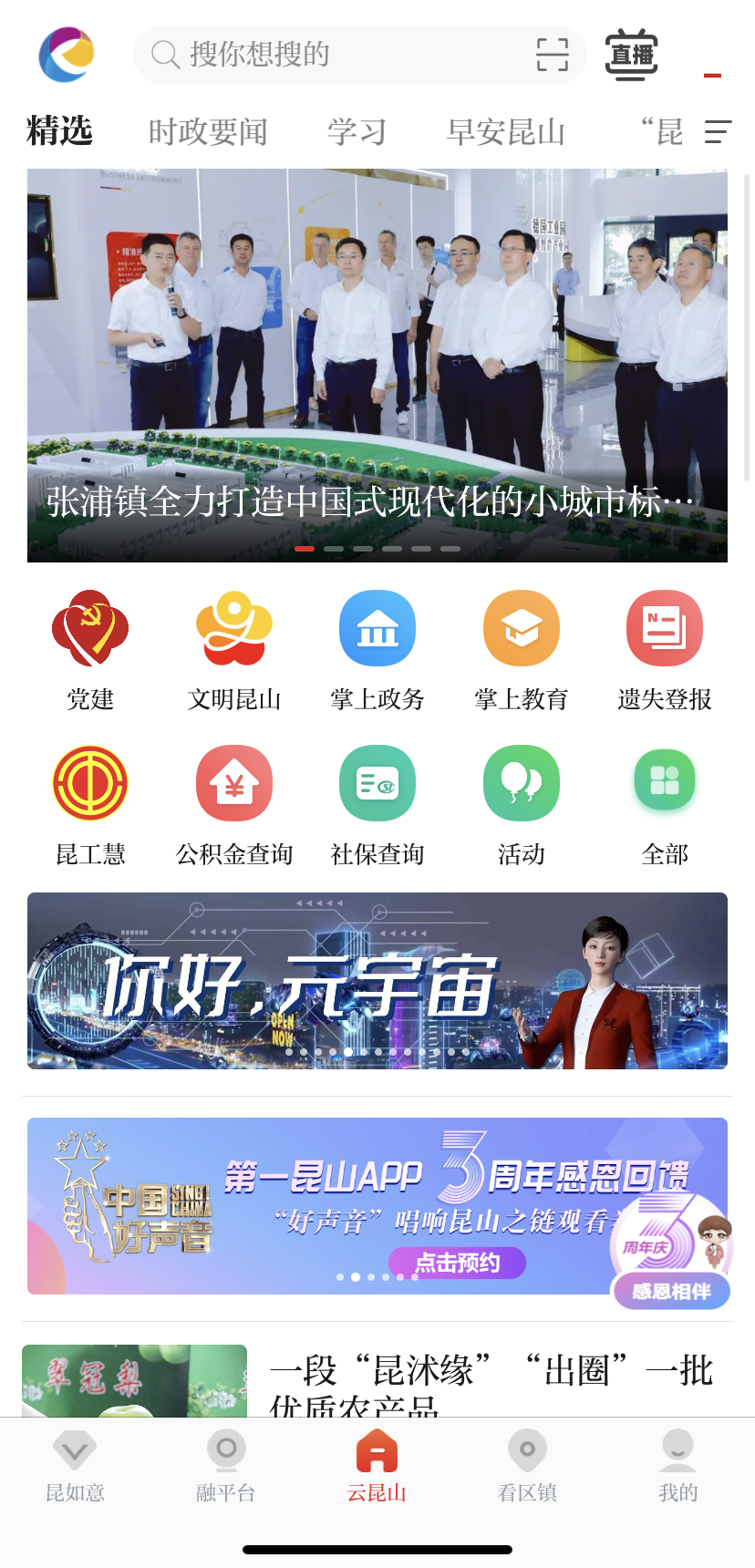Open 社保查询 service
Screen dimensions: 755x1568
pos(377,804)
